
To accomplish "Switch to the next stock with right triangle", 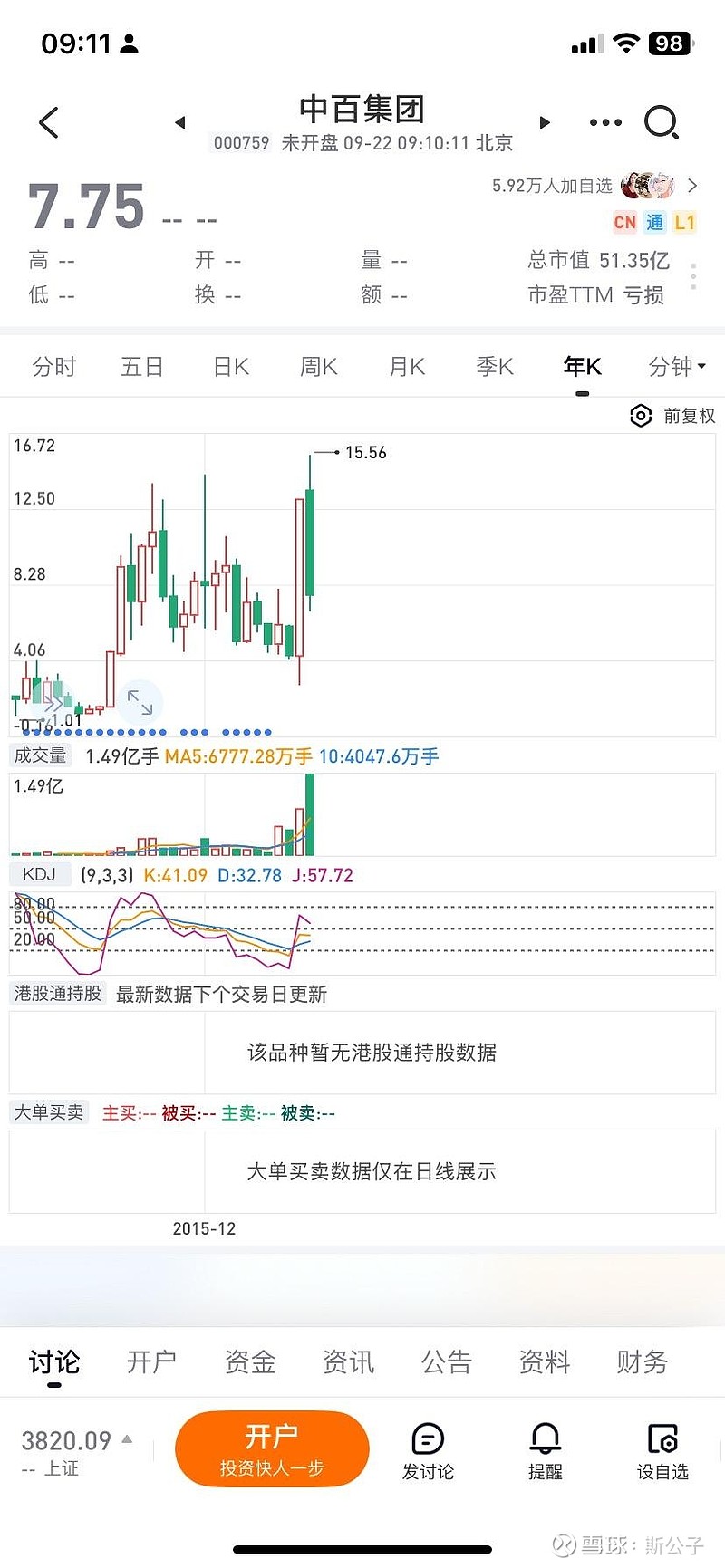I will point(545,122).
